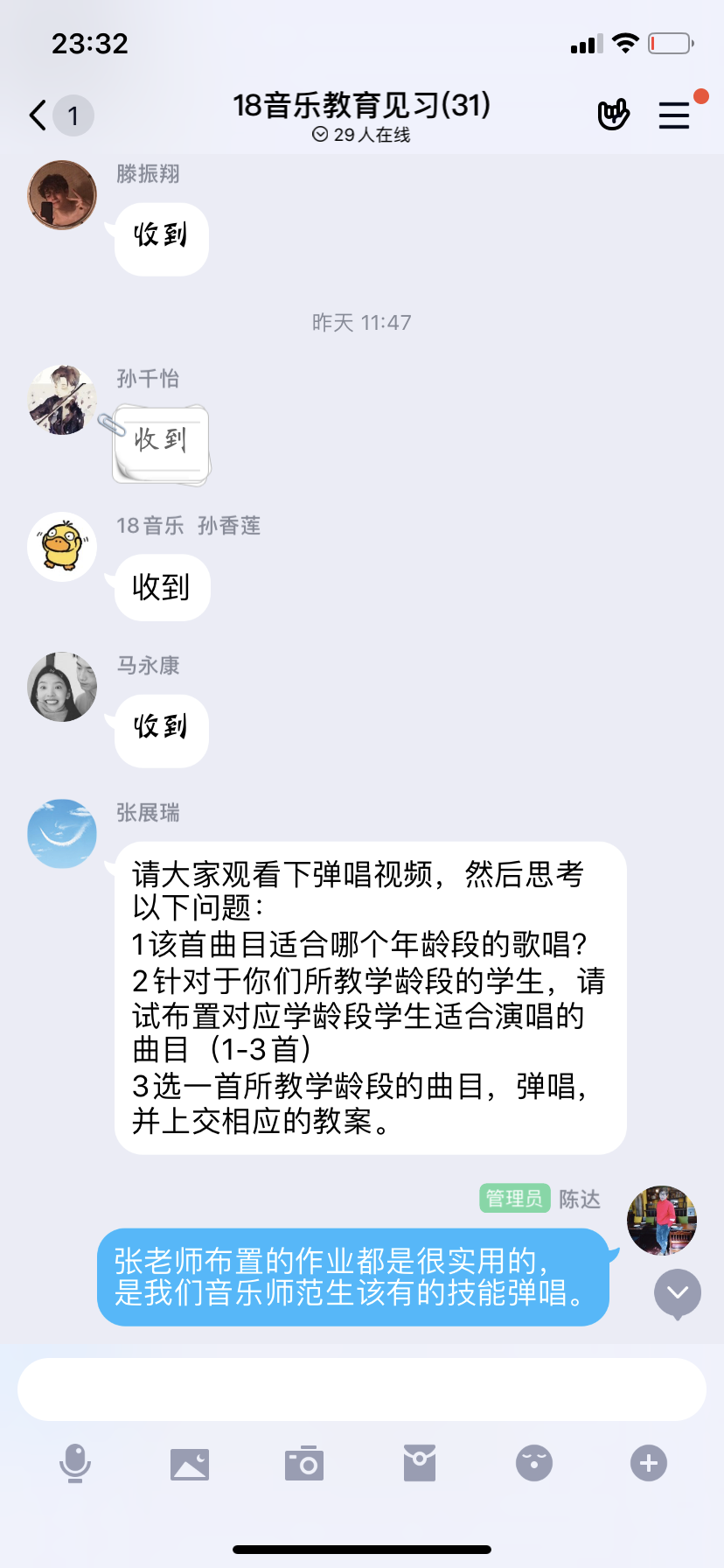Open 孙香莲's duck avatar profile
The width and height of the screenshot is (724, 1568).
pos(62,547)
